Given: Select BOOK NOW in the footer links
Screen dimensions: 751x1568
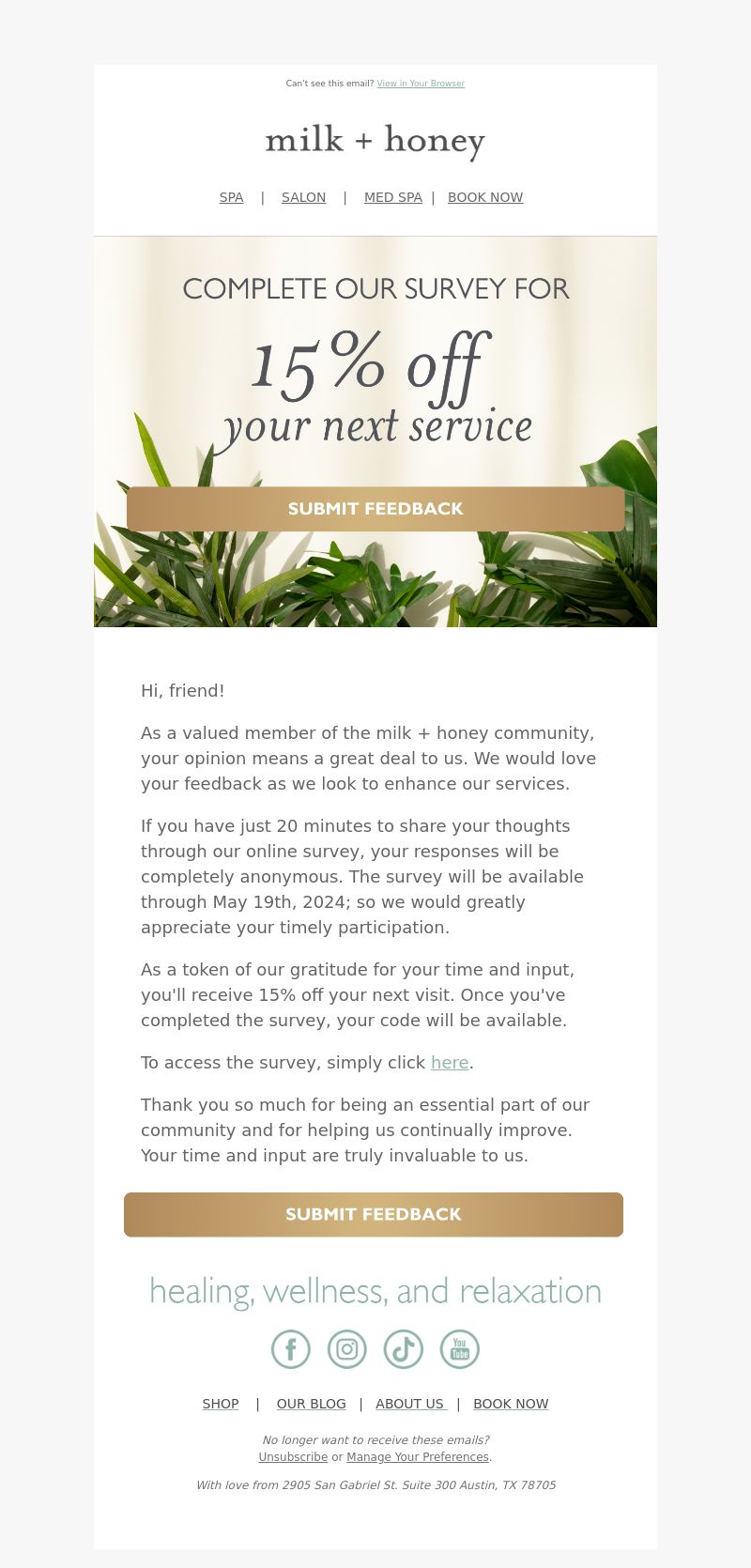Looking at the screenshot, I should pyautogui.click(x=511, y=1404).
